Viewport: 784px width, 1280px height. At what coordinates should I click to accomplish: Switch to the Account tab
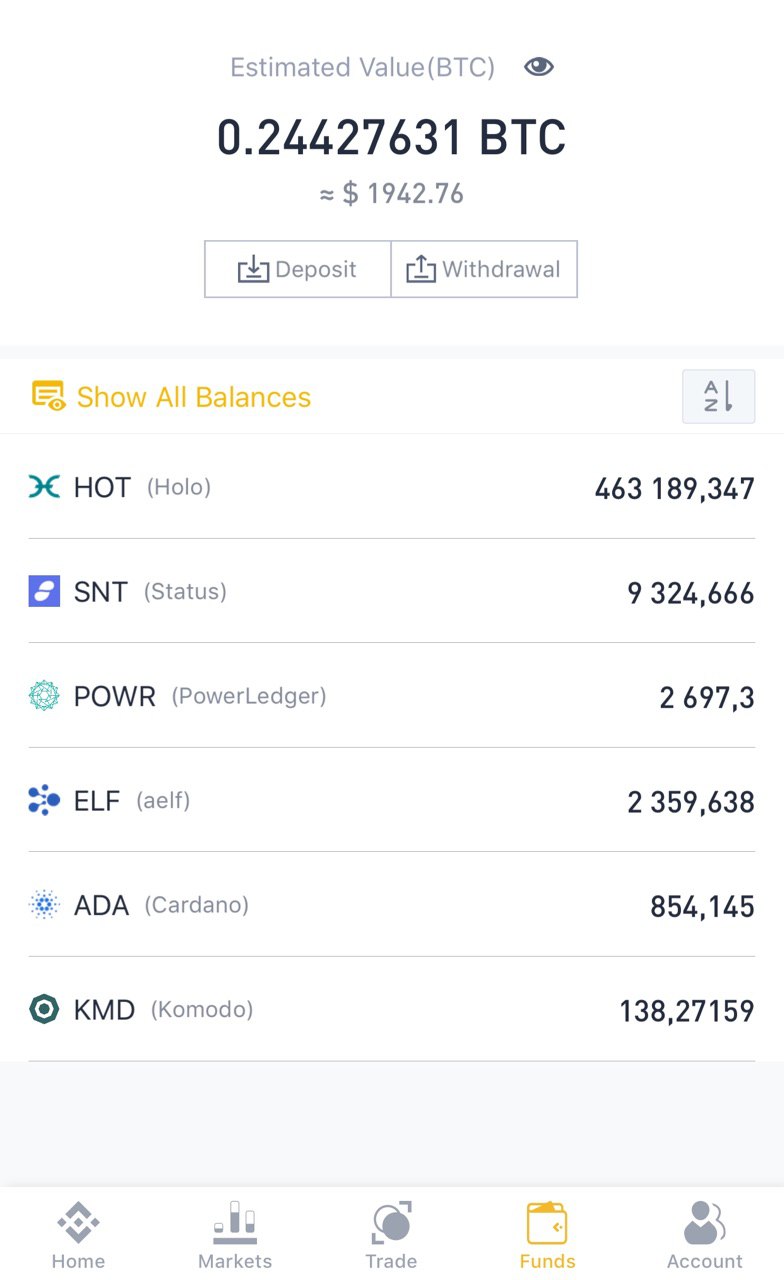[705, 1235]
